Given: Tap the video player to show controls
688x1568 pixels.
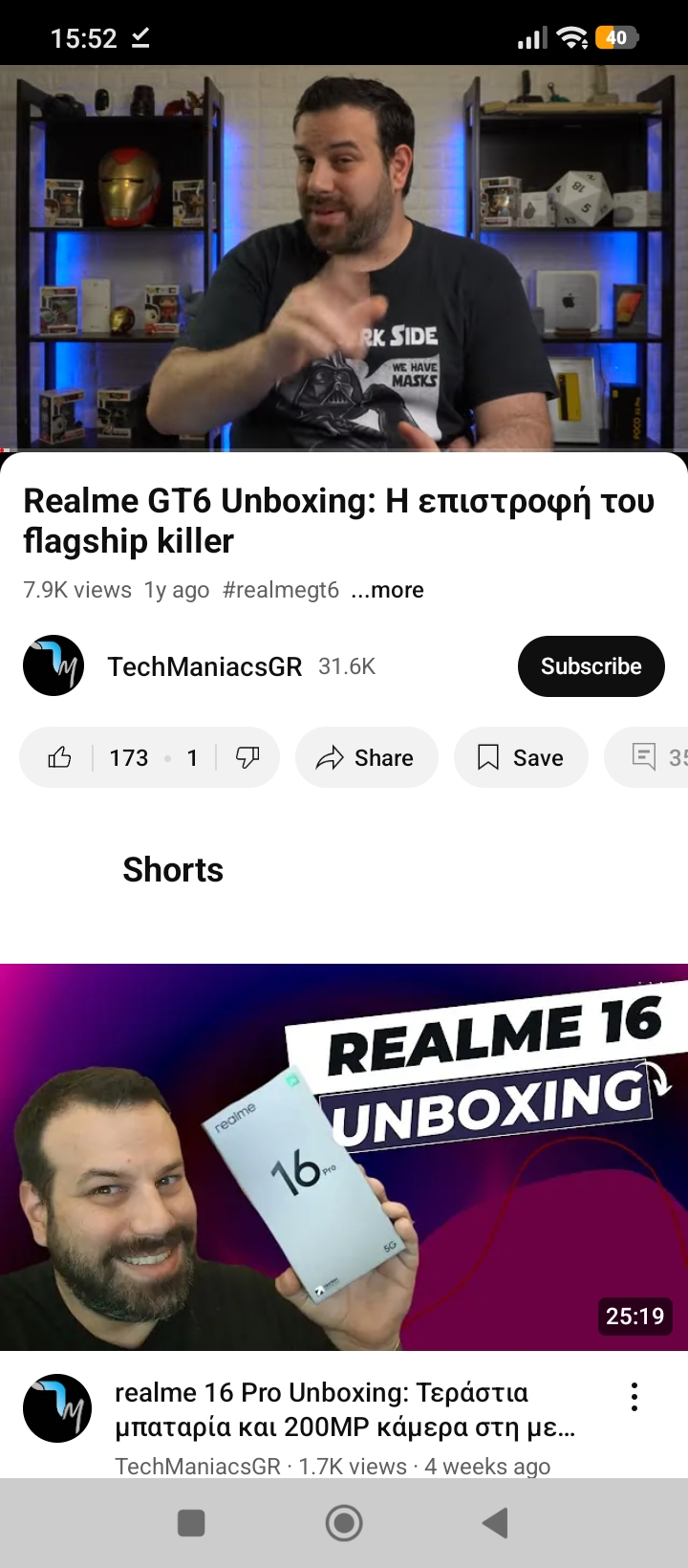Looking at the screenshot, I should tap(344, 256).
